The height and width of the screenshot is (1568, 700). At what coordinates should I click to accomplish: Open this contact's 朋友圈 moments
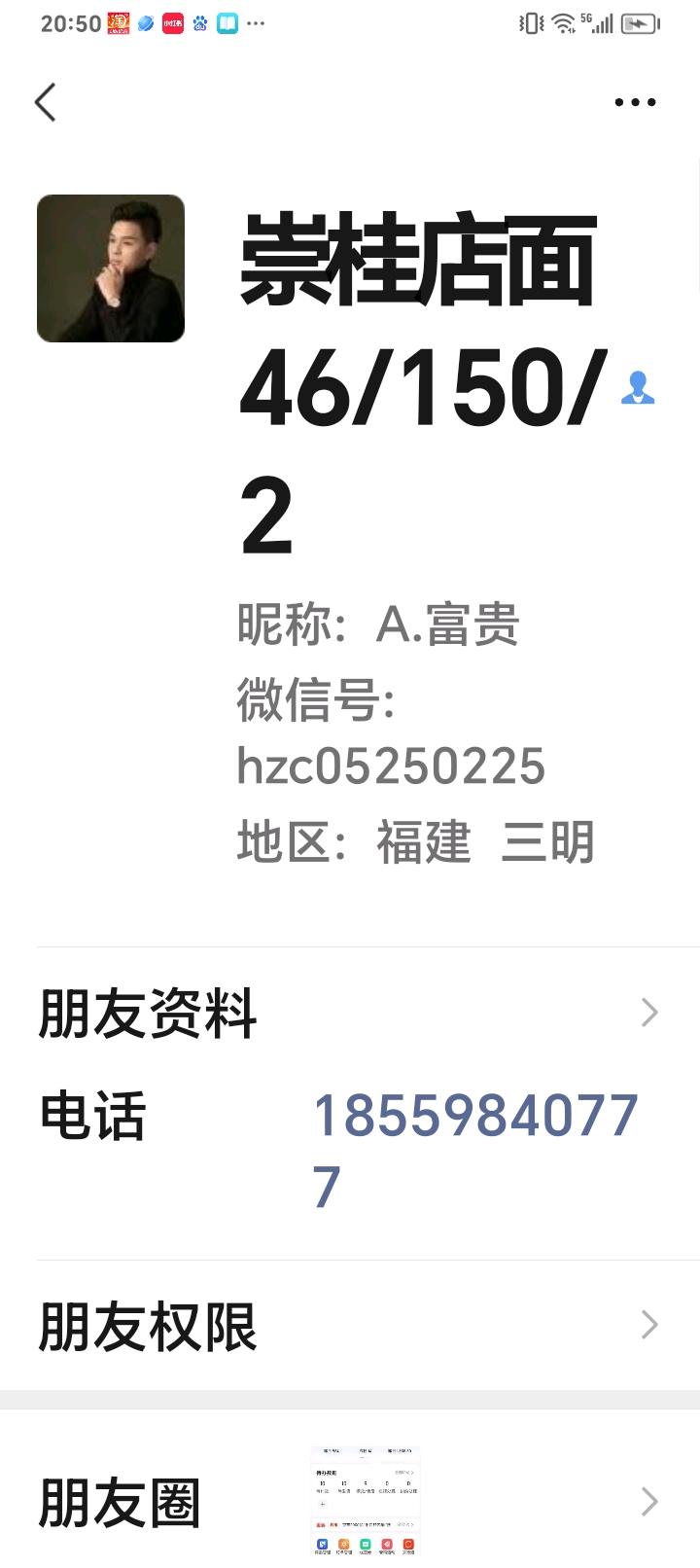coord(350,1501)
